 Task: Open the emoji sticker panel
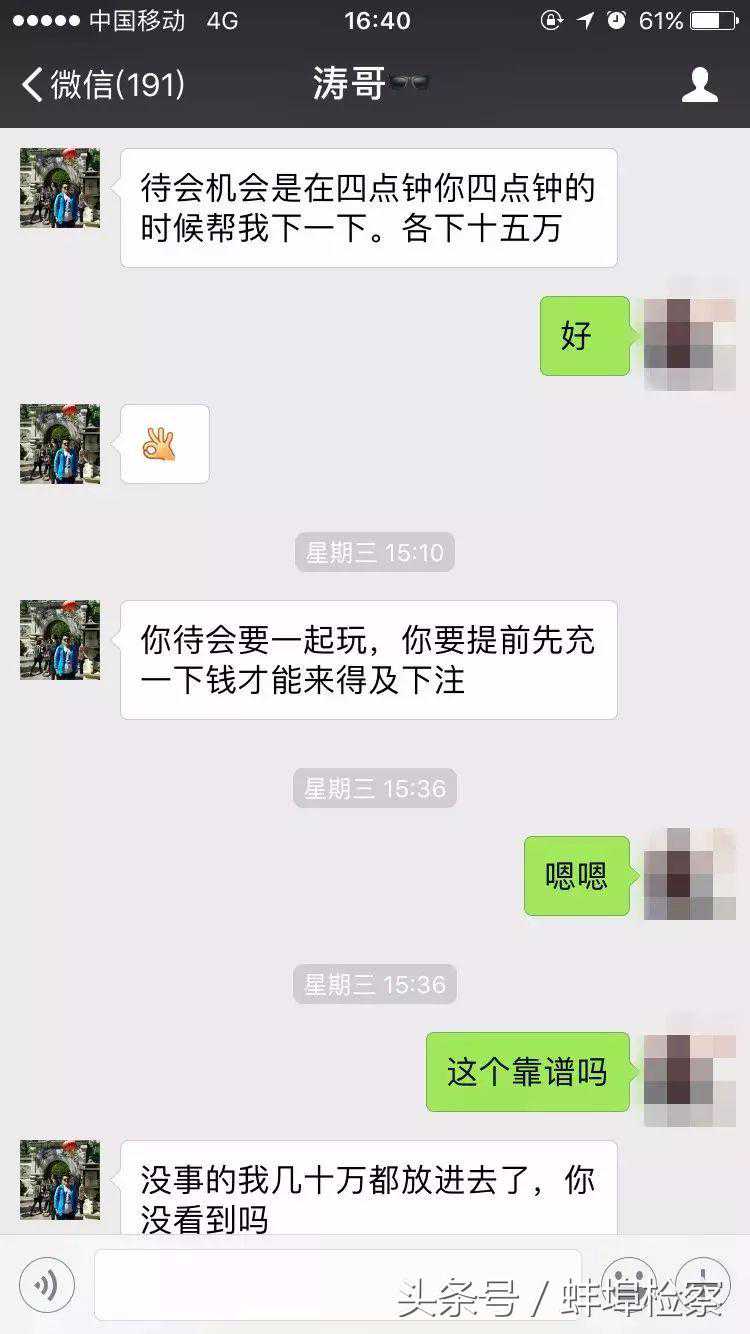click(629, 1284)
